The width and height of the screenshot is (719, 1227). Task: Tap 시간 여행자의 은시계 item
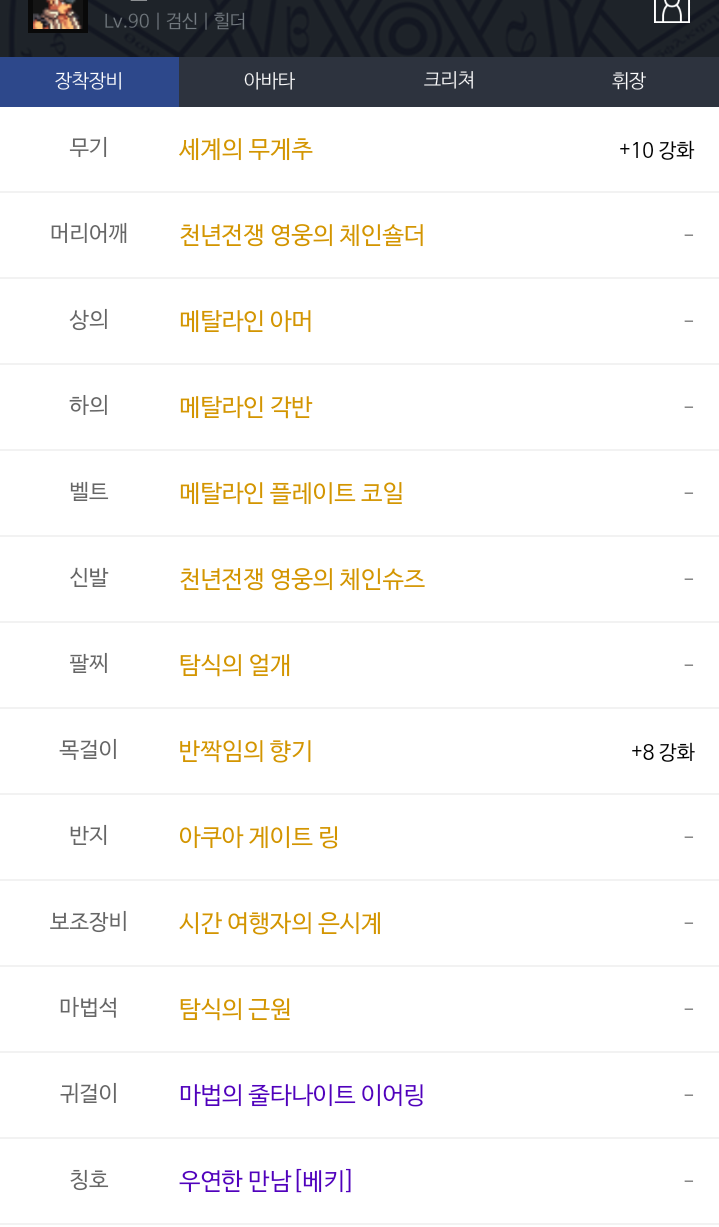(x=280, y=923)
